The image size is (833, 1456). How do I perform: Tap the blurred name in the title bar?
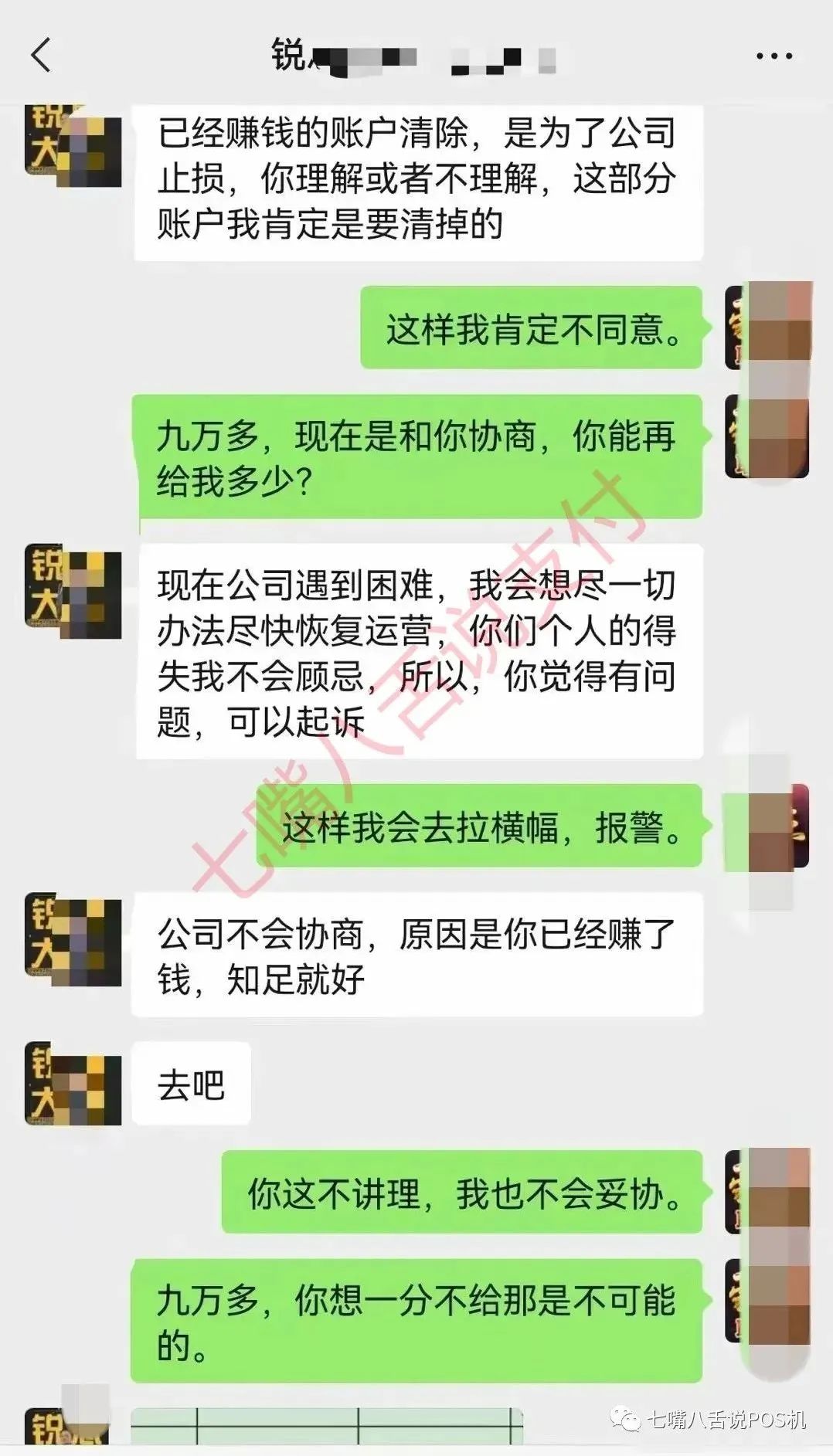[x=410, y=54]
